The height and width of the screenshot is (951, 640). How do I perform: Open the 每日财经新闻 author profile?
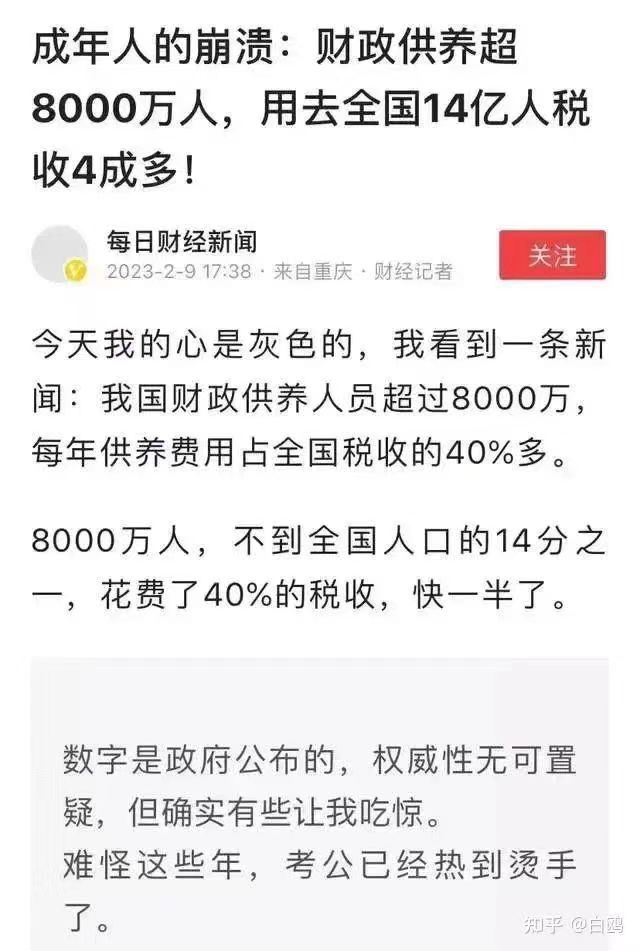(x=182, y=241)
